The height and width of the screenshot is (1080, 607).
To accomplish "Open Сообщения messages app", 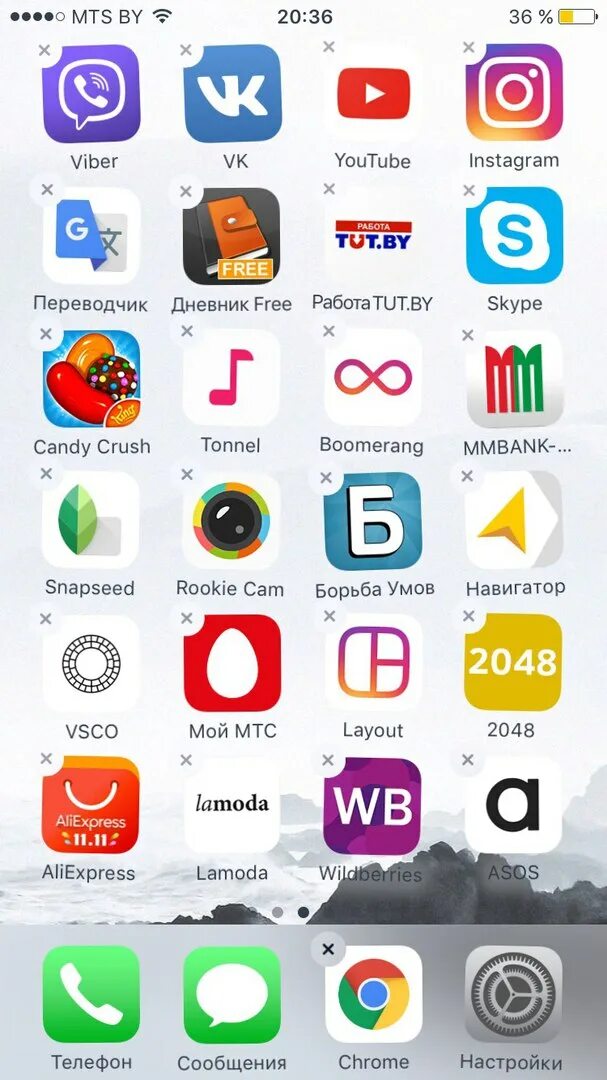I will [232, 994].
